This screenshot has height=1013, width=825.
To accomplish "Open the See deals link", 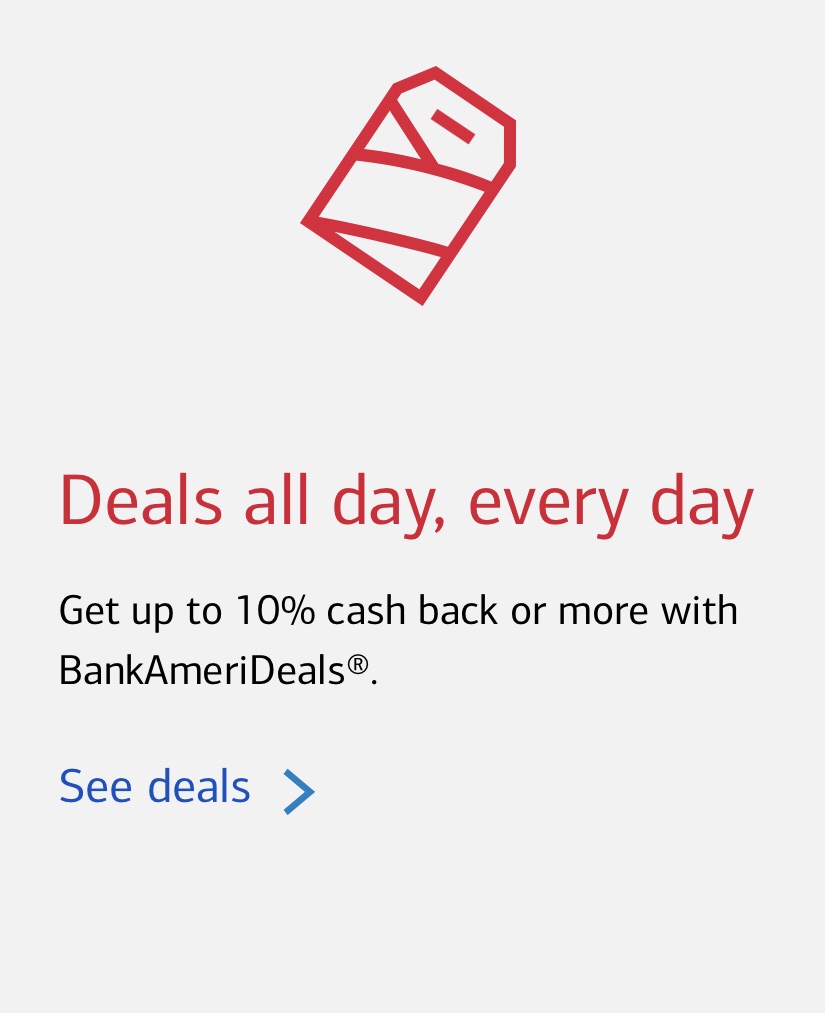I will (156, 787).
